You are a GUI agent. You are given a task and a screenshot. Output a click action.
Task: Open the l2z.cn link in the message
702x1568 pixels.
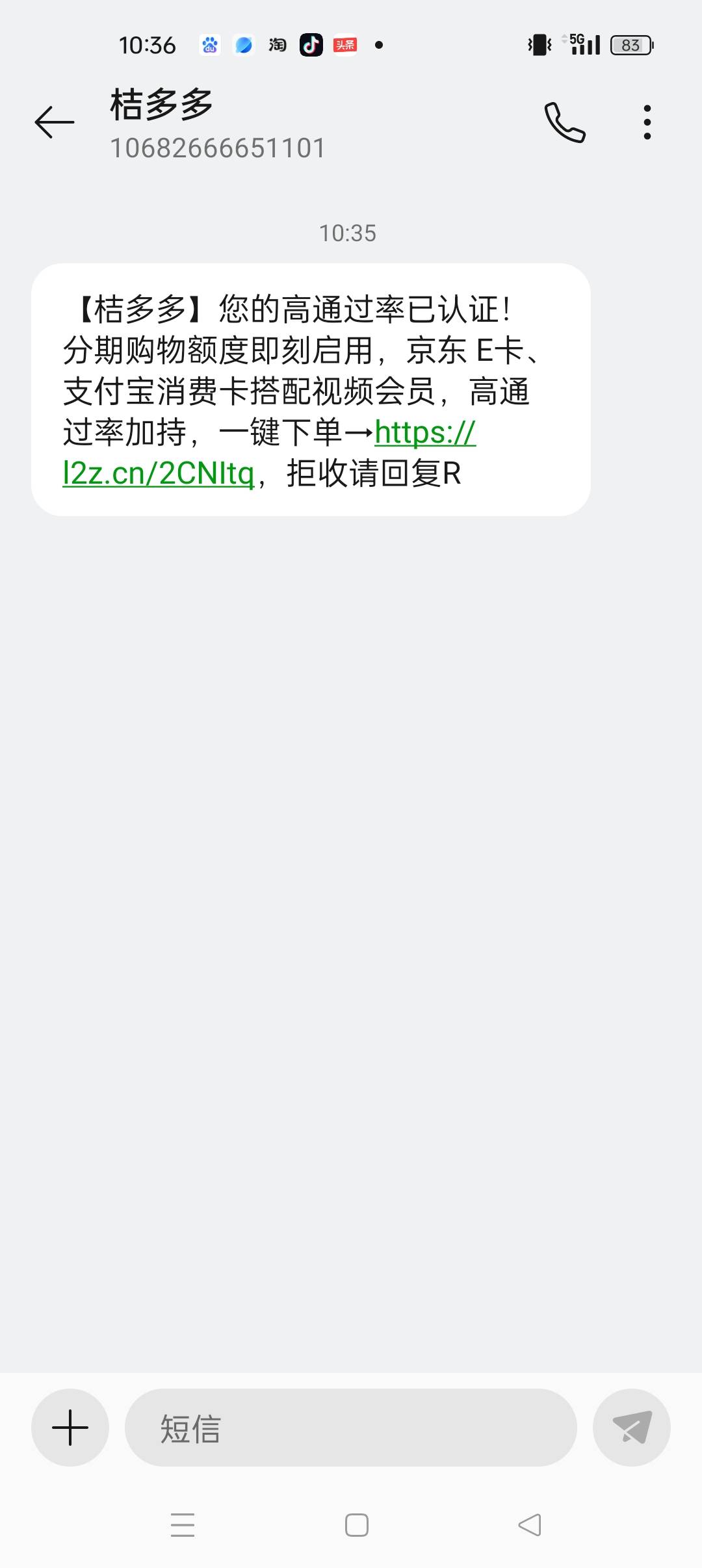(159, 473)
